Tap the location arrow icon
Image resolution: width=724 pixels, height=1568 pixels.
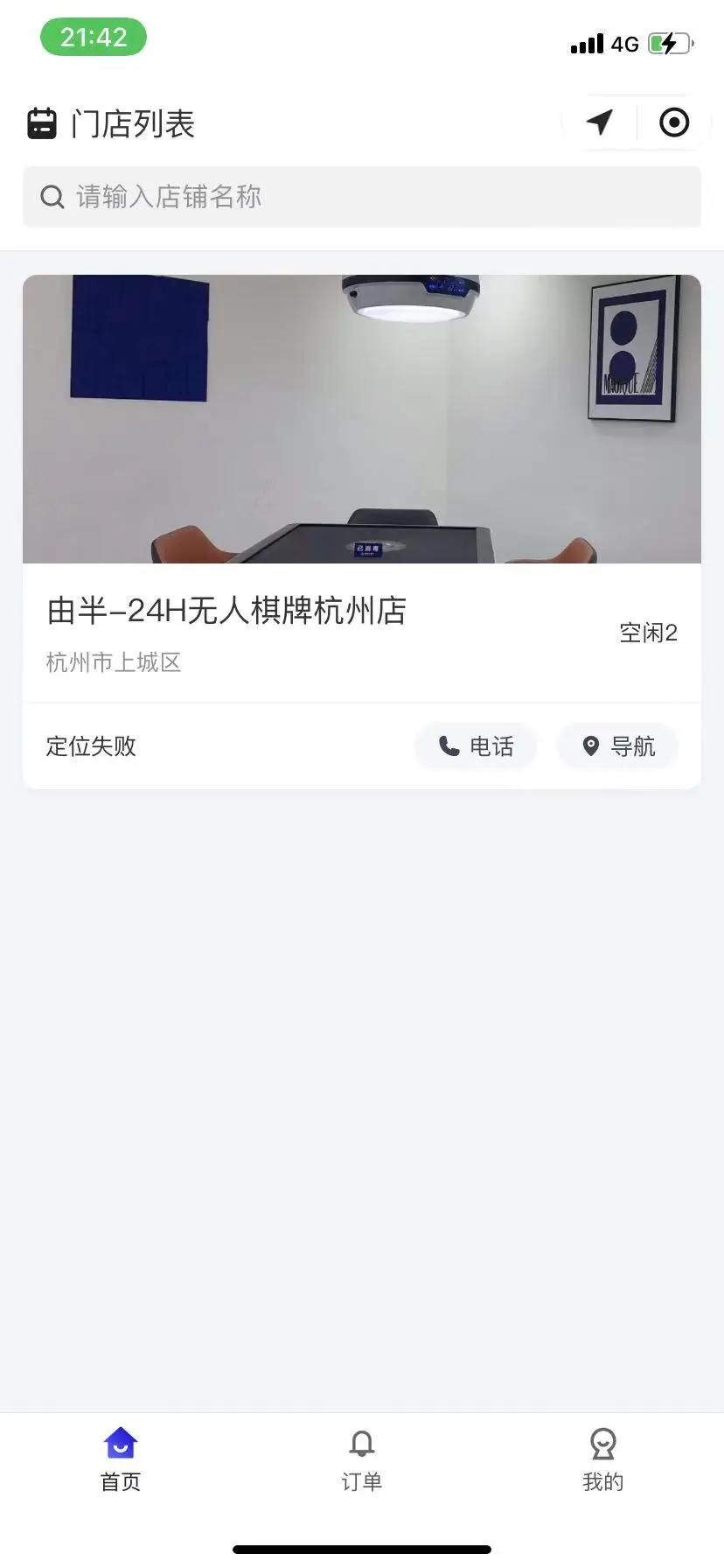pos(600,122)
